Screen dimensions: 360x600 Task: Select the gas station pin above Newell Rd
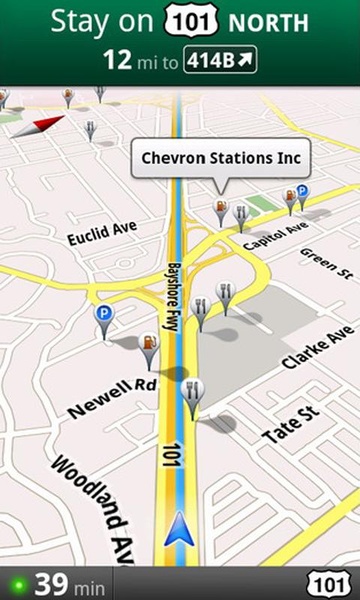149,351
